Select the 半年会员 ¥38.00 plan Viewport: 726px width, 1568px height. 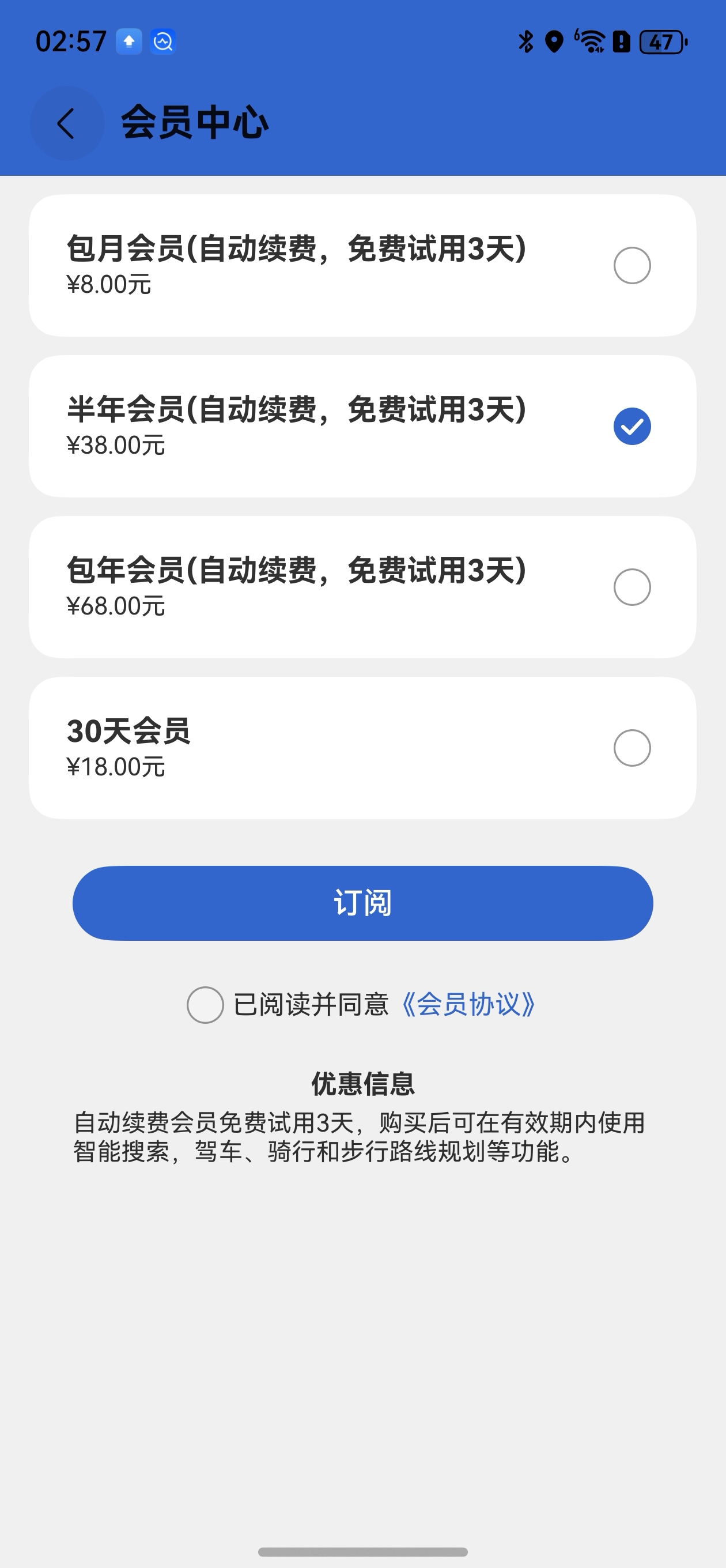362,426
